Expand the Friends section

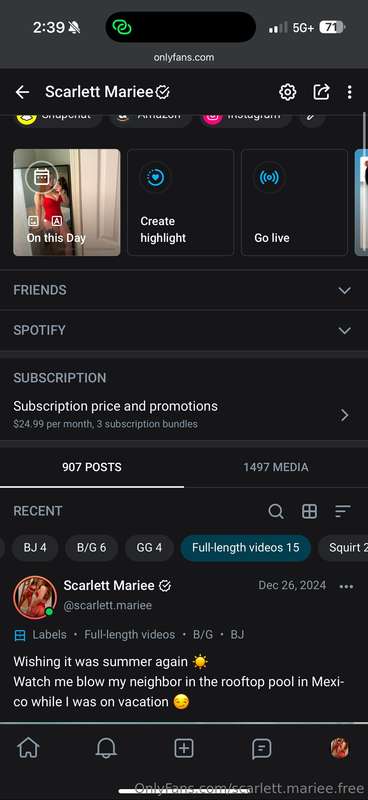(184, 290)
